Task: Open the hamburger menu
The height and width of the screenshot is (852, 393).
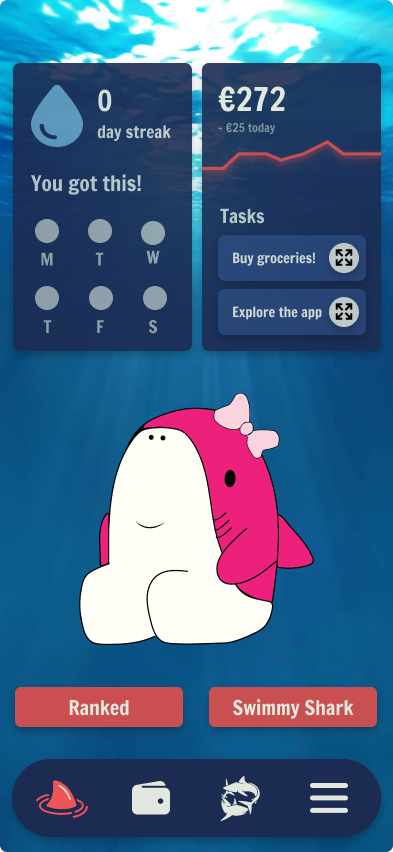Action: click(x=329, y=798)
